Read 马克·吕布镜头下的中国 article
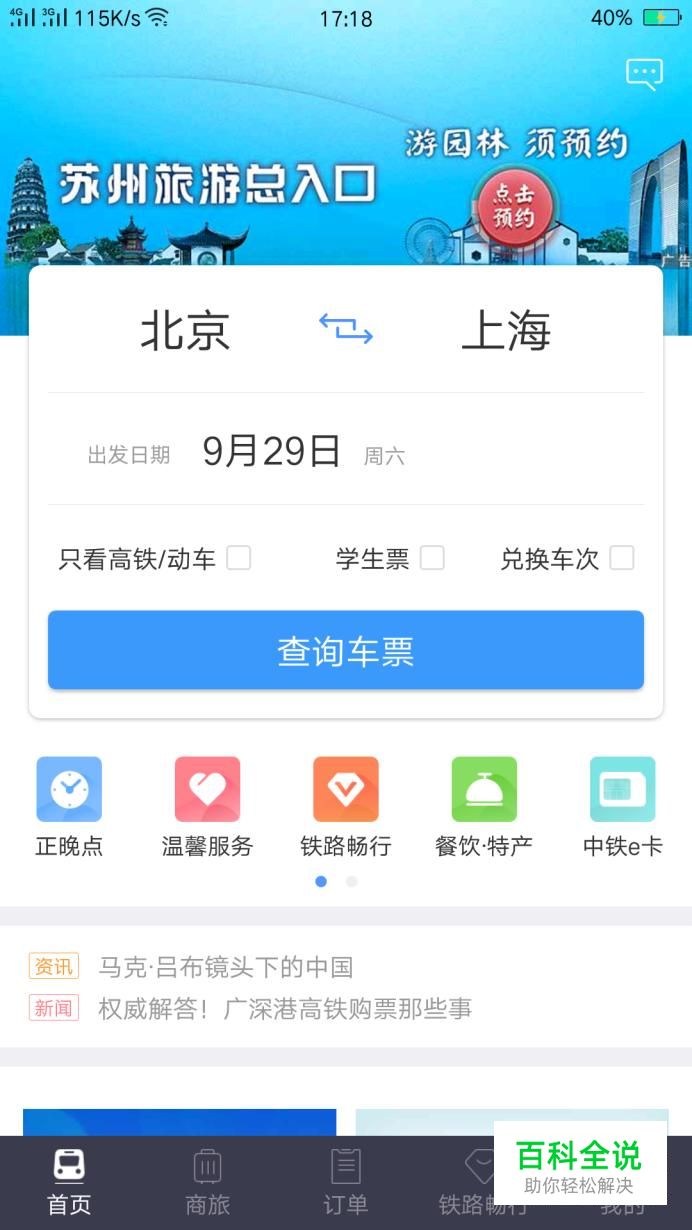 click(225, 967)
